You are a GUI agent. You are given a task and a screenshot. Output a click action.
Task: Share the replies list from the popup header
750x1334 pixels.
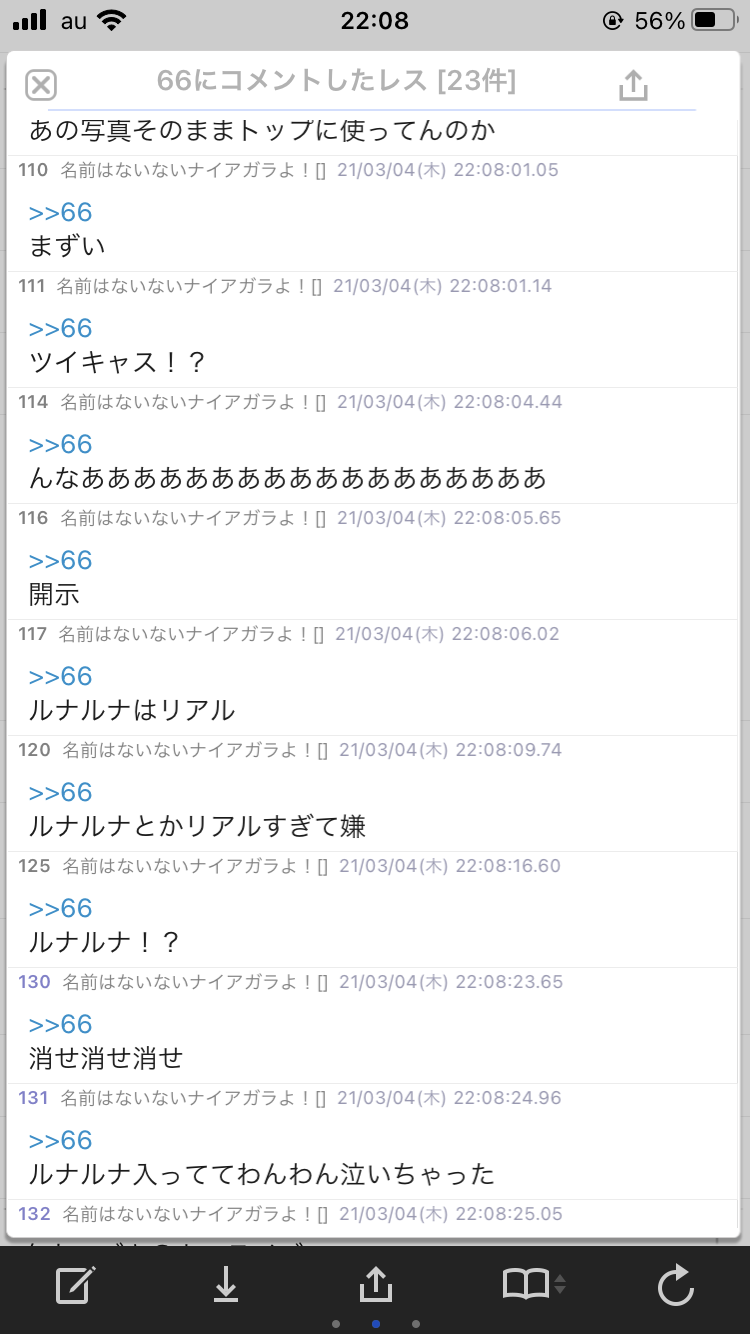coord(633,86)
